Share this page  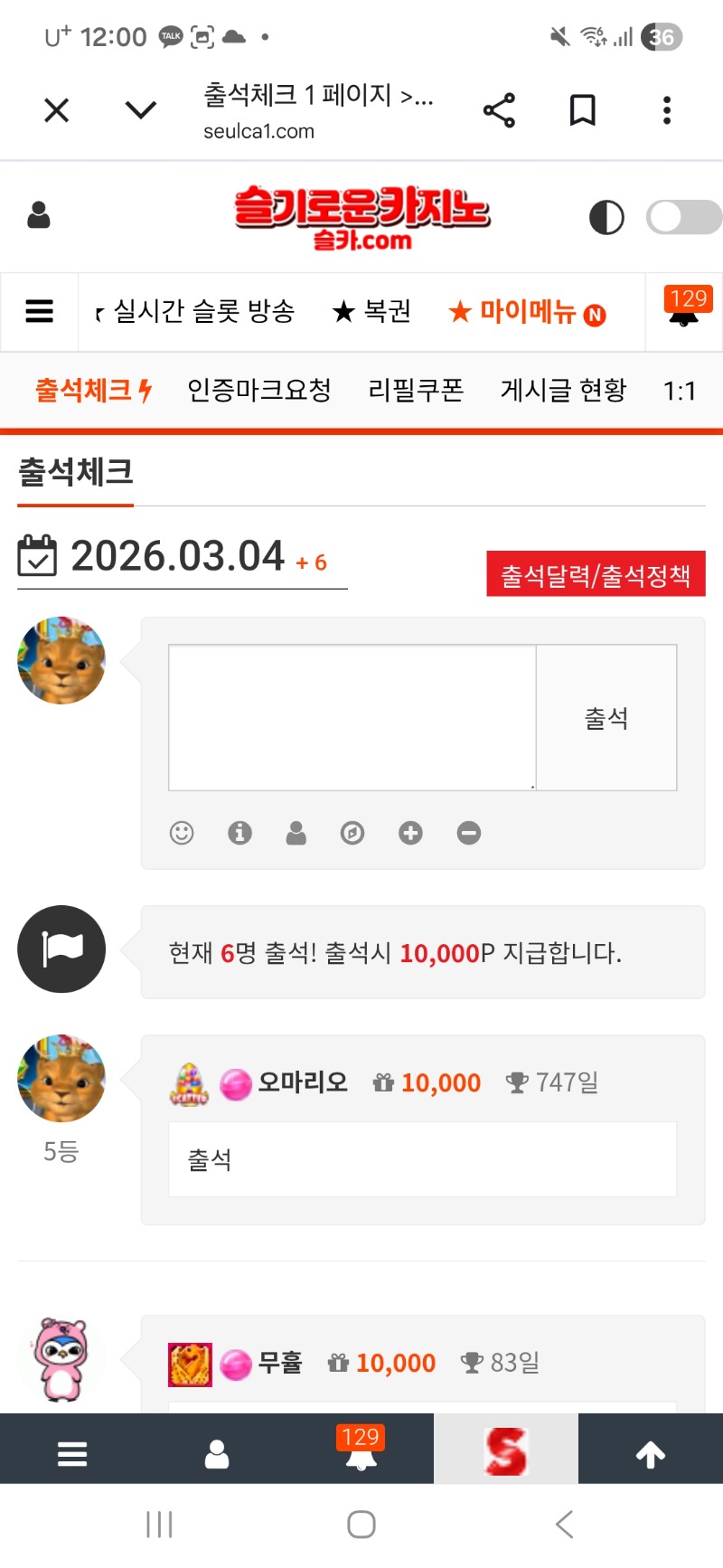(499, 110)
